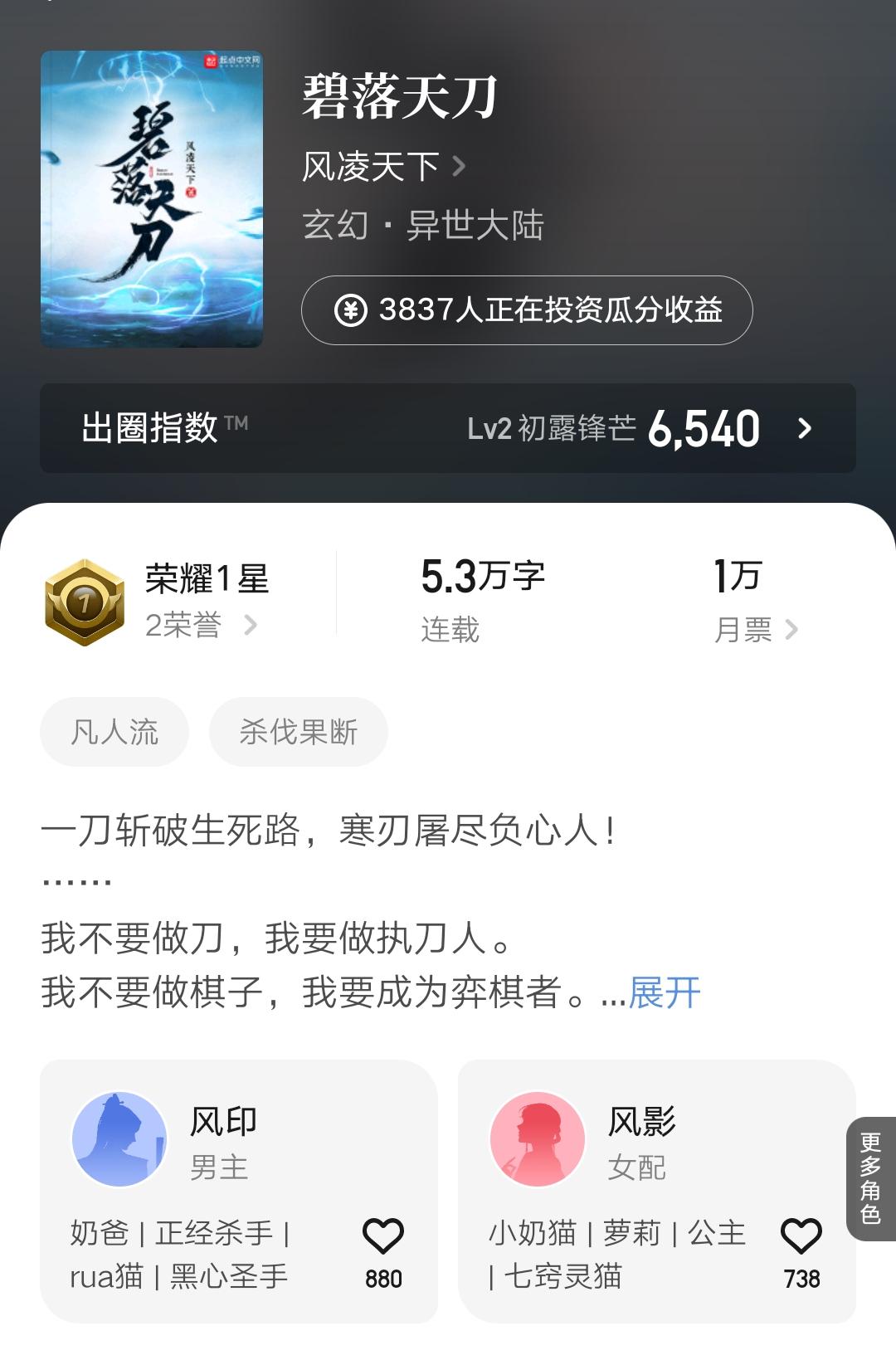The width and height of the screenshot is (896, 1355).
Task: Click the 荣耀1星 gold badge icon
Action: (x=83, y=599)
